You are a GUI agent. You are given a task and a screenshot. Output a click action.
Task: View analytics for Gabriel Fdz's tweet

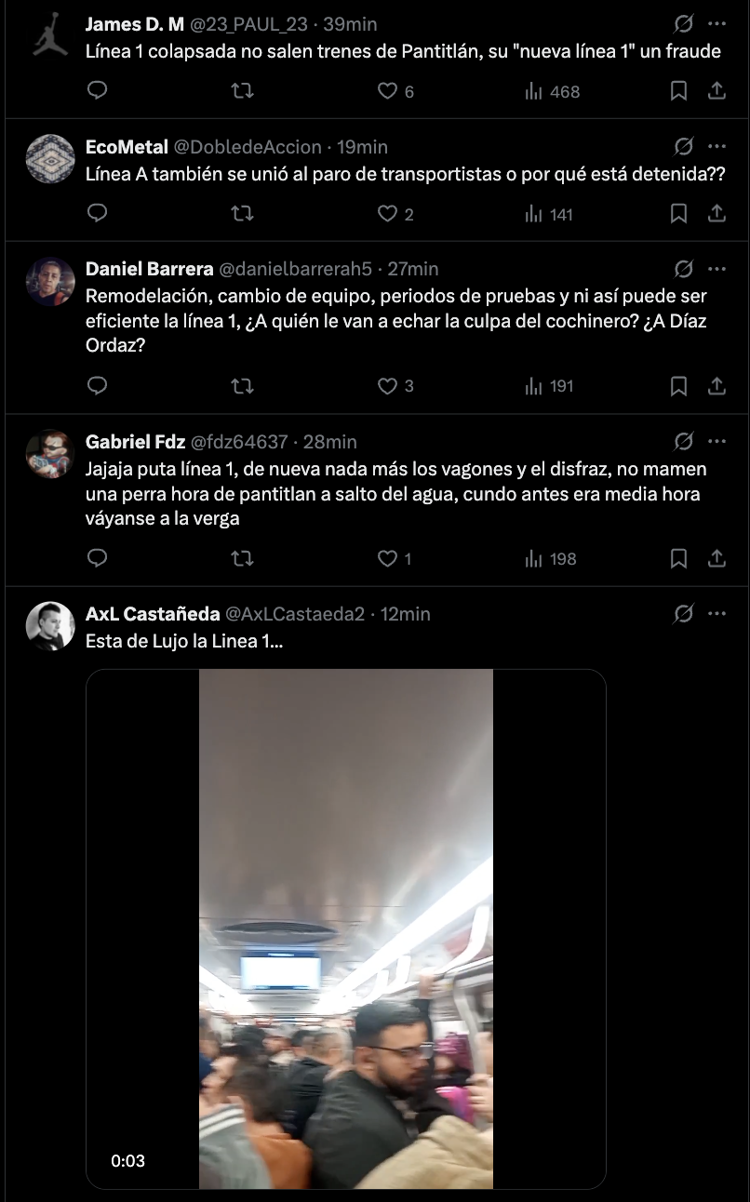coord(551,558)
